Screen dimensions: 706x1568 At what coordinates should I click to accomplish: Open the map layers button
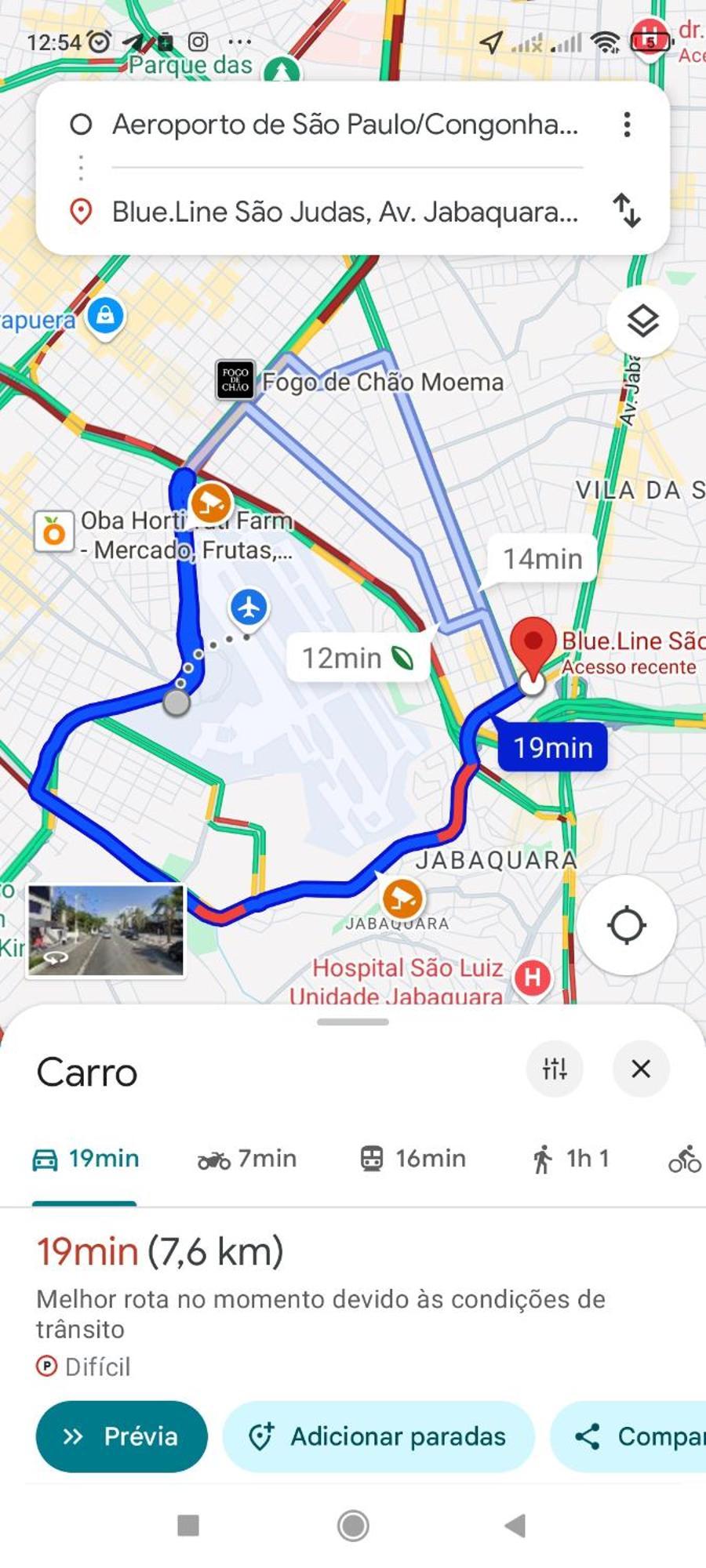(x=642, y=321)
